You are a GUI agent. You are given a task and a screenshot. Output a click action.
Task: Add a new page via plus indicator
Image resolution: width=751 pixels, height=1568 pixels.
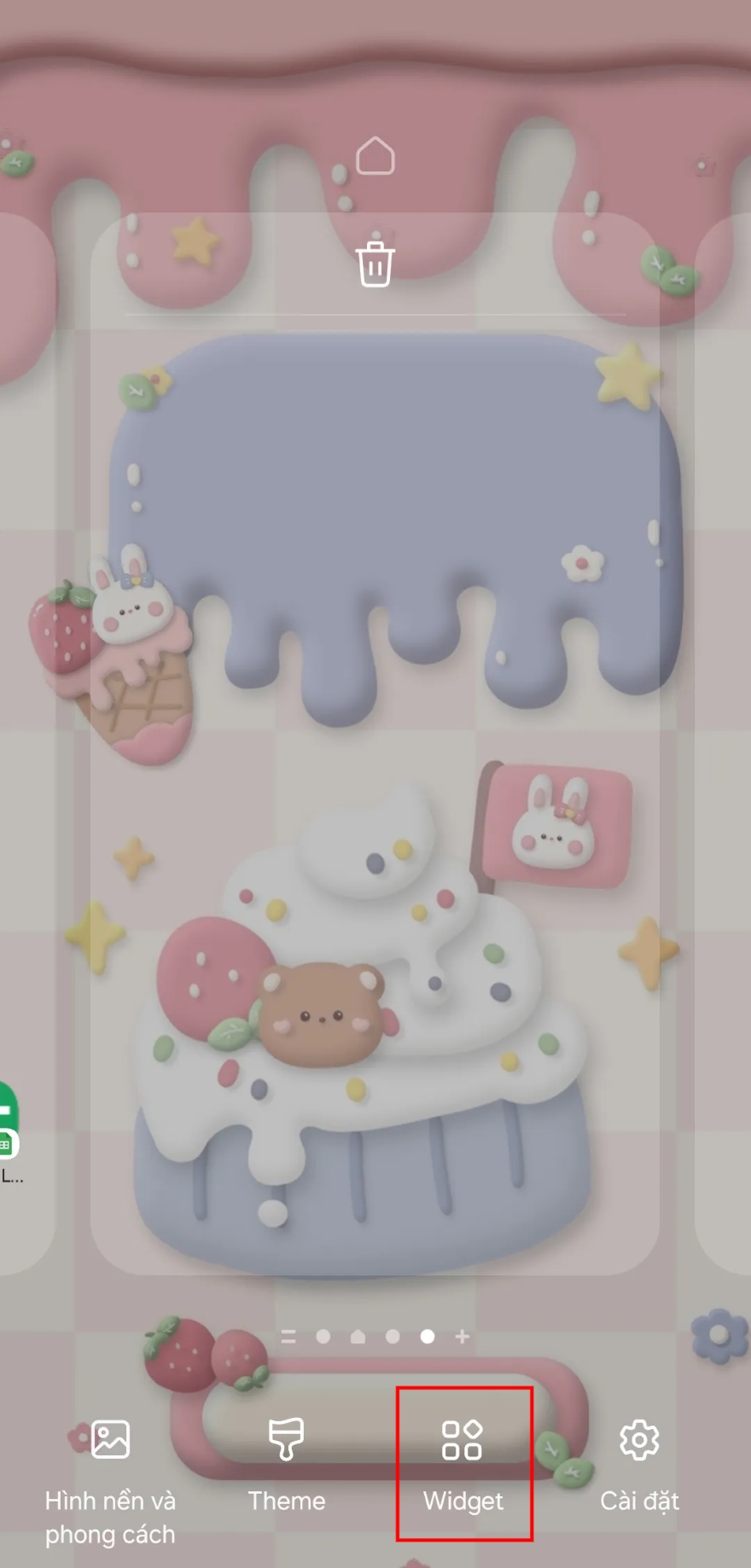point(463,1337)
